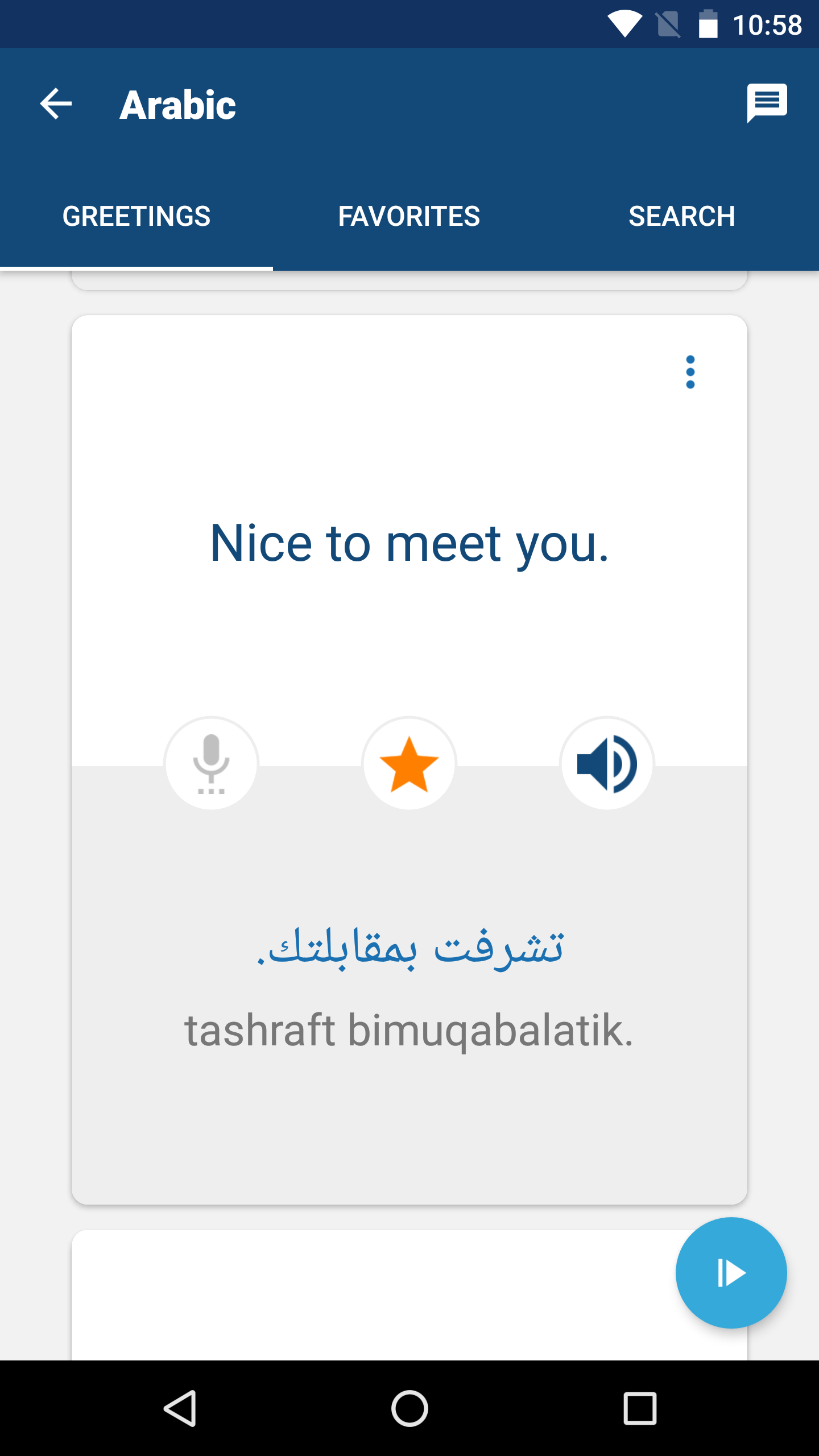Start playback with the blue play button
The height and width of the screenshot is (1456, 819).
point(731,1272)
